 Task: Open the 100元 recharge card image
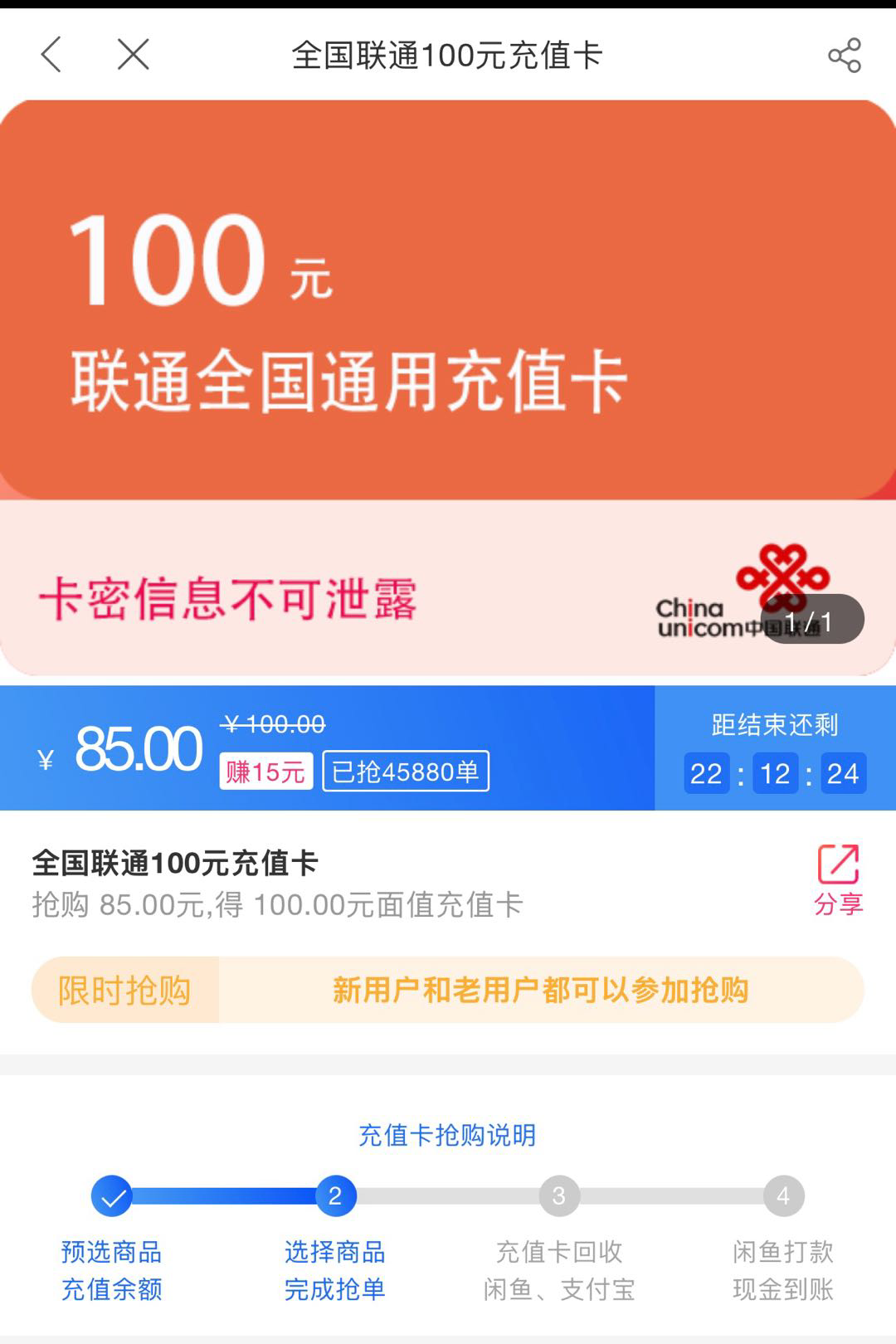pyautogui.click(x=448, y=386)
